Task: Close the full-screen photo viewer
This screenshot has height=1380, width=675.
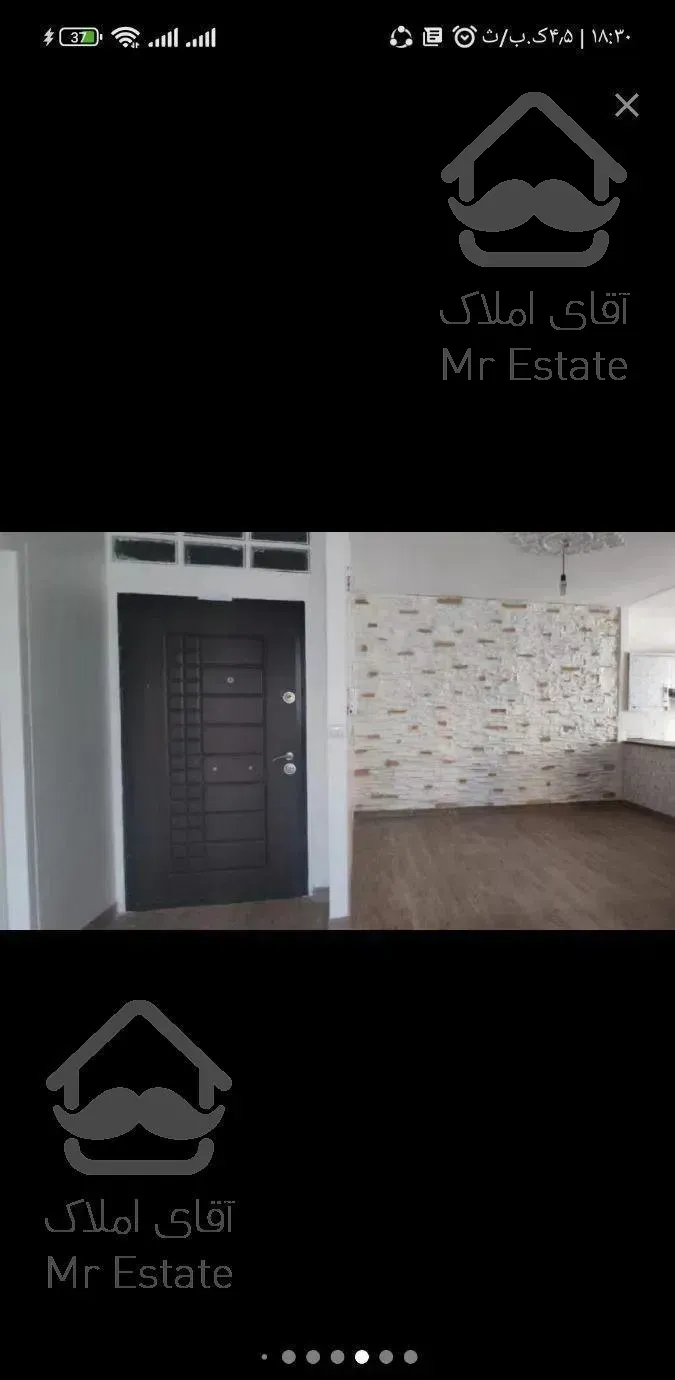Action: 627,105
